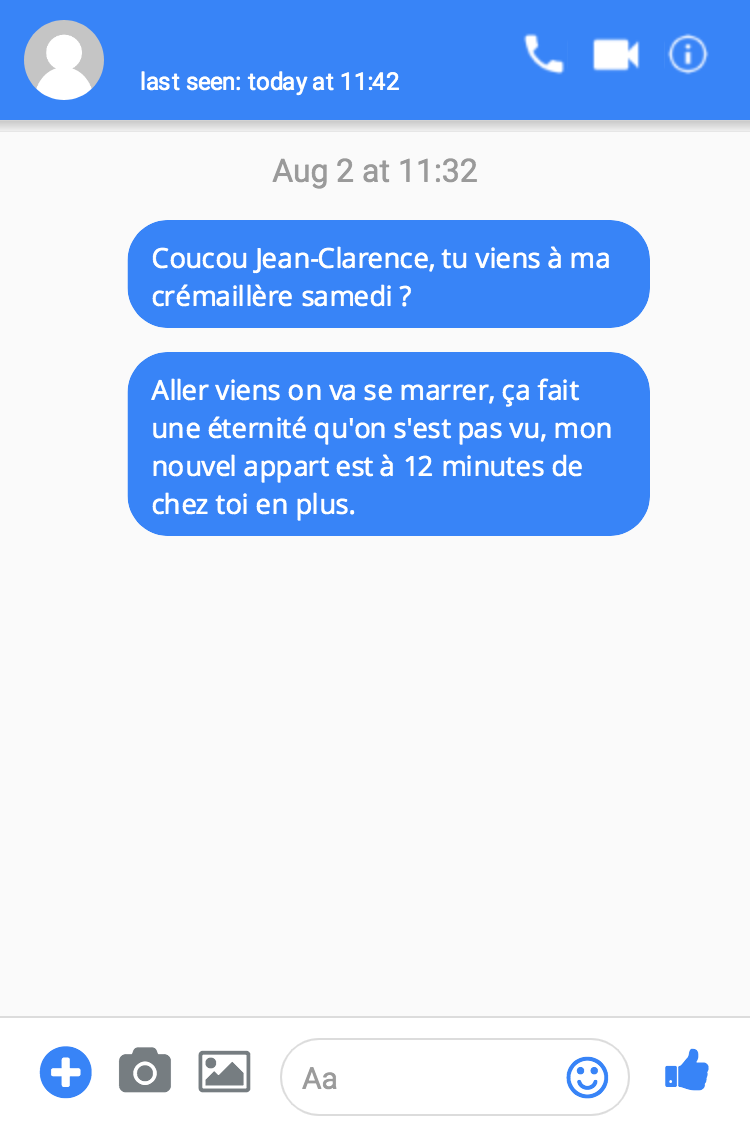
Task: Send a thumbs-up like
Action: click(687, 1071)
